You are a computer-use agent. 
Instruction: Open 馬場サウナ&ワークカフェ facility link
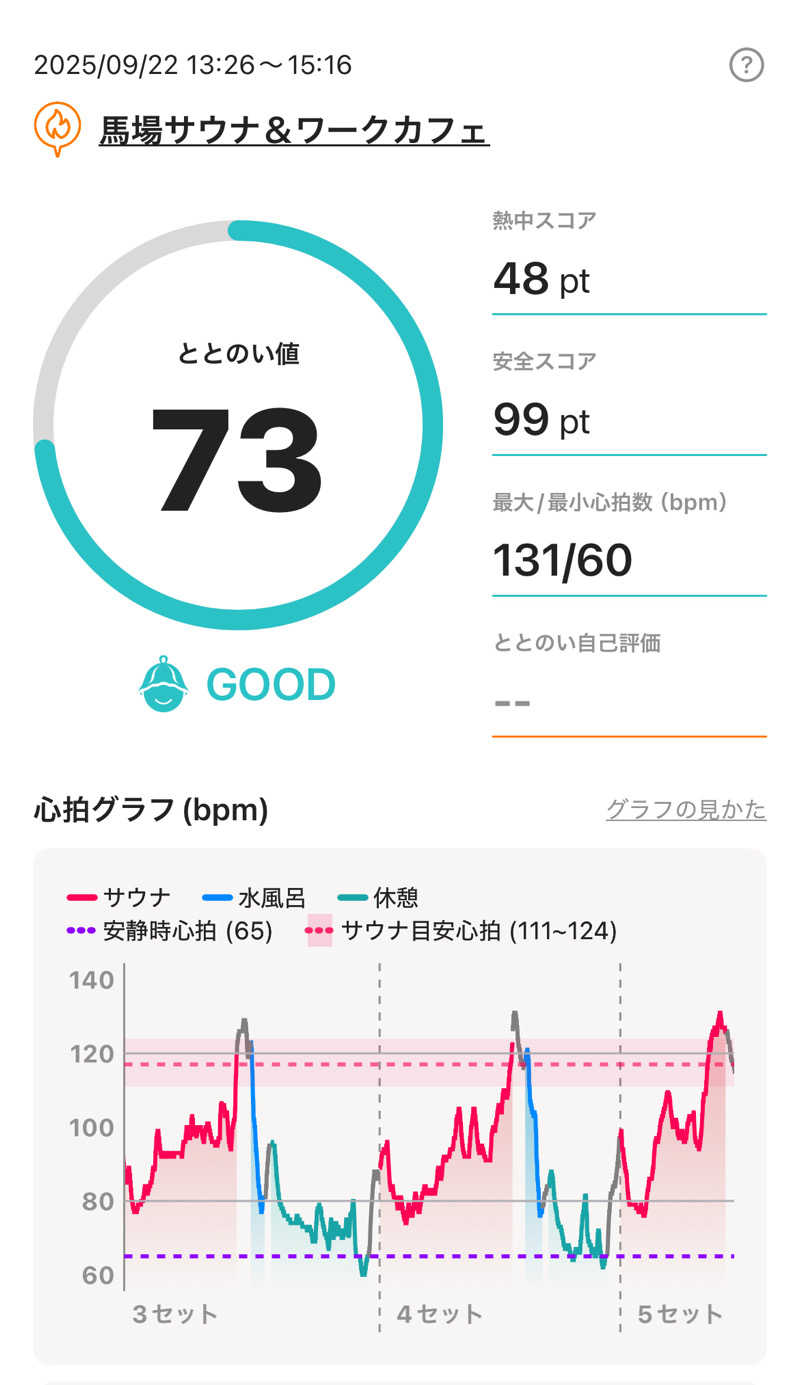pos(293,129)
